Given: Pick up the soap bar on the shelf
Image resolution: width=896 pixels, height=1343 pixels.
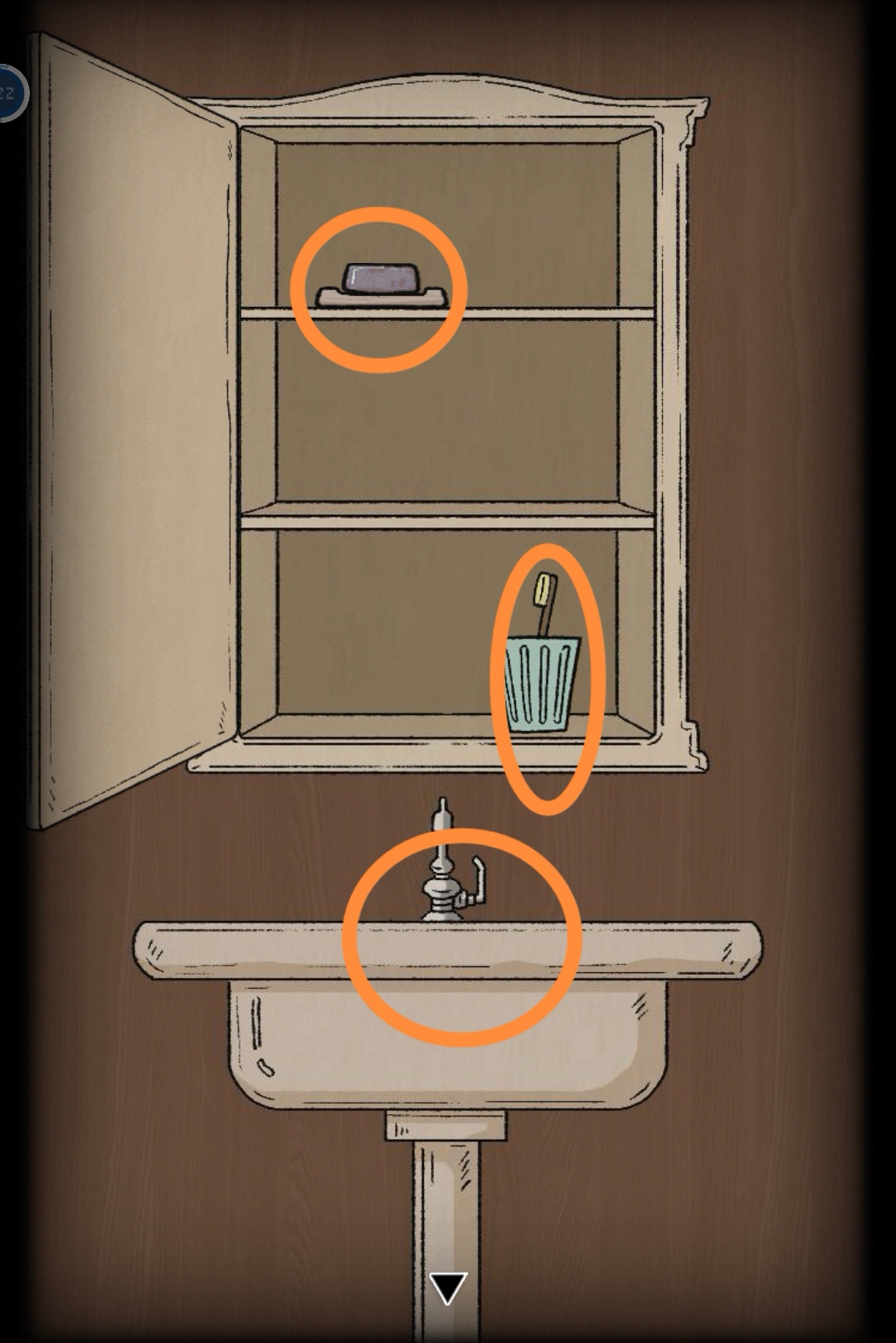Looking at the screenshot, I should coord(380,279).
